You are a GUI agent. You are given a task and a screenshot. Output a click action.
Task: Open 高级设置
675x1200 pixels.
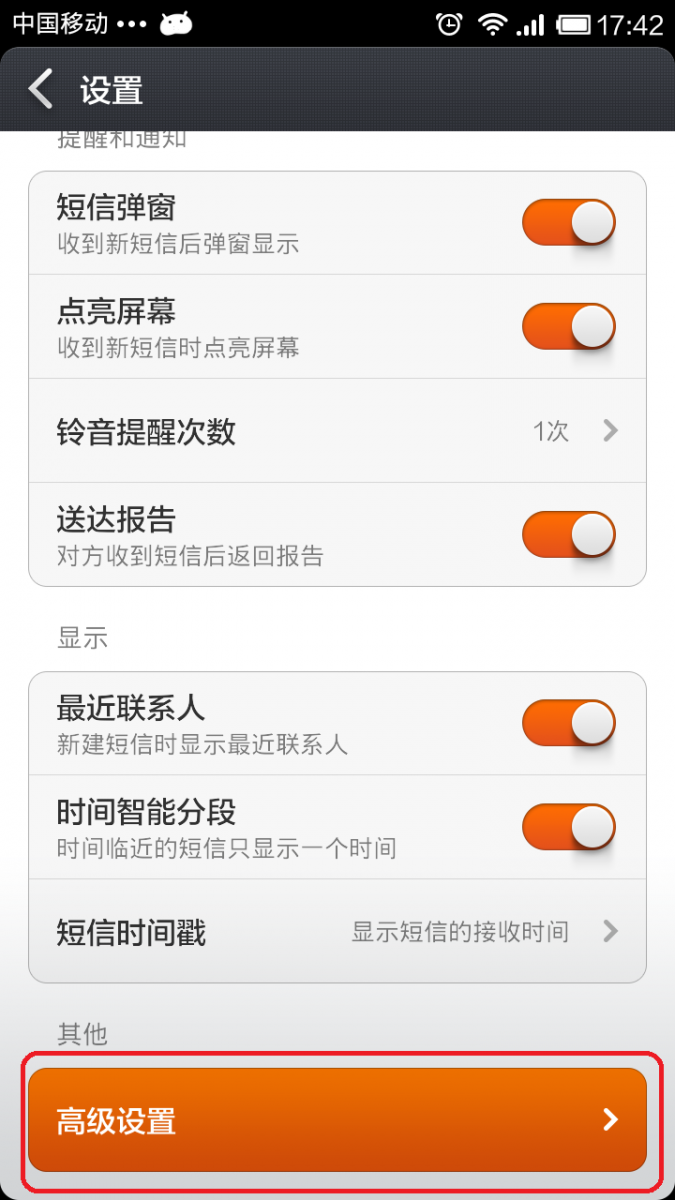click(x=337, y=1120)
